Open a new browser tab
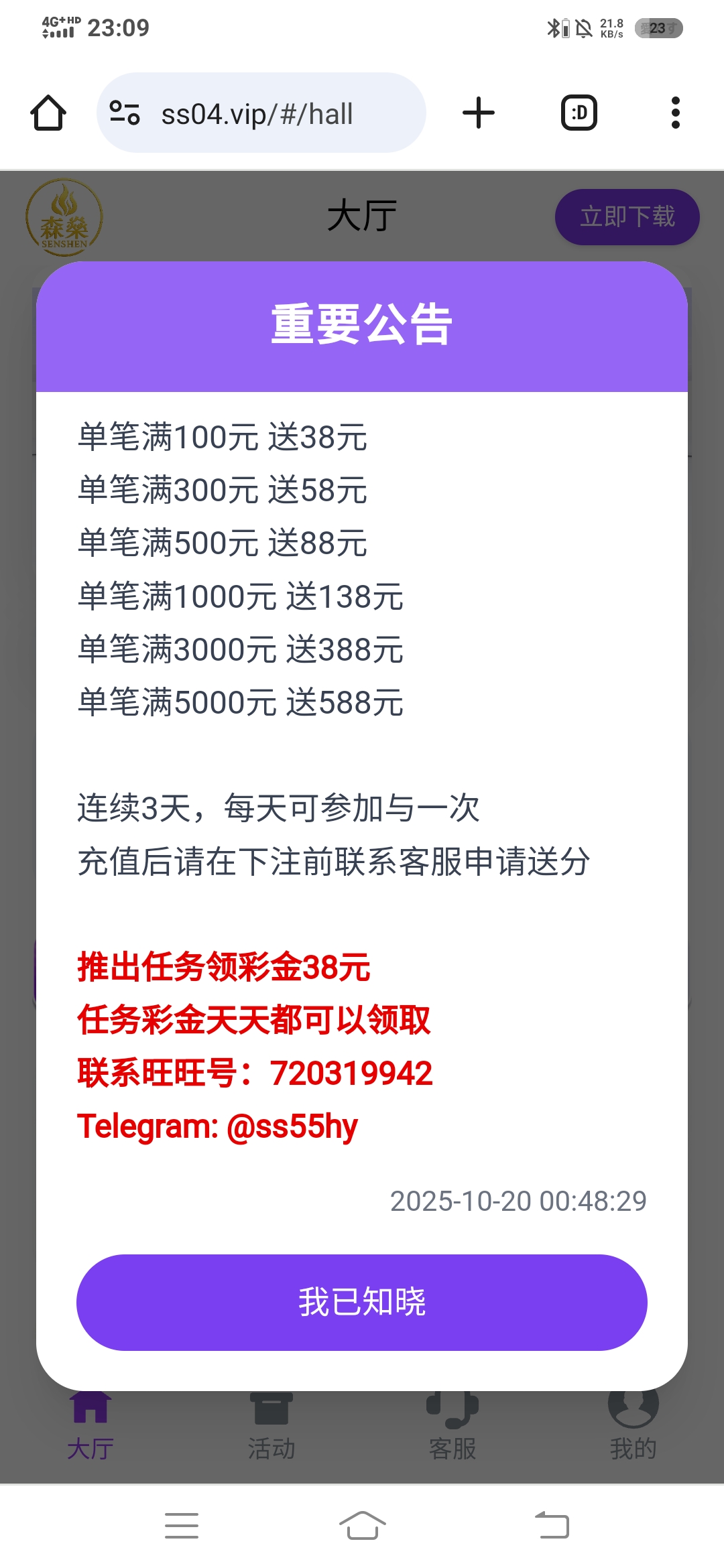Image resolution: width=724 pixels, height=1568 pixels. click(479, 113)
